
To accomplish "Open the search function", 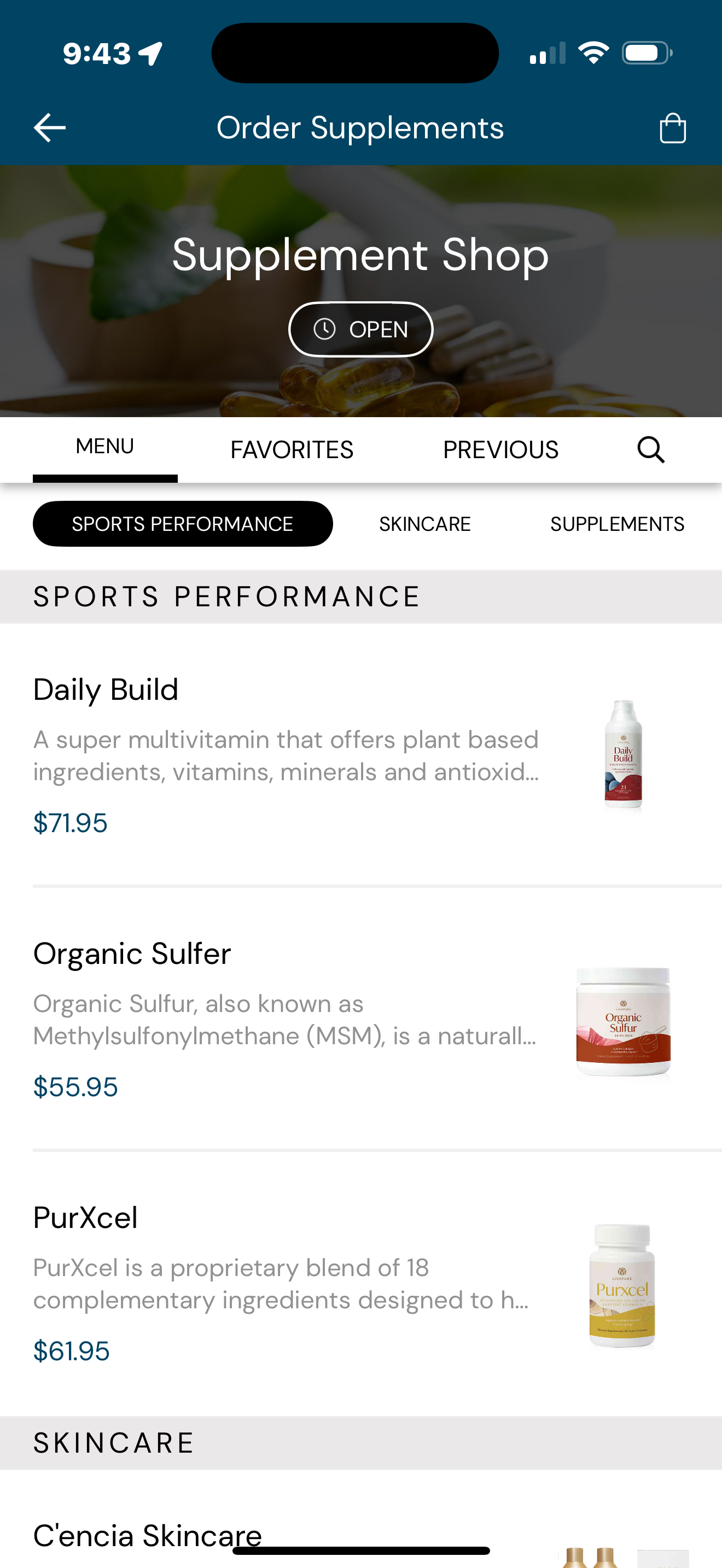I will pos(650,449).
